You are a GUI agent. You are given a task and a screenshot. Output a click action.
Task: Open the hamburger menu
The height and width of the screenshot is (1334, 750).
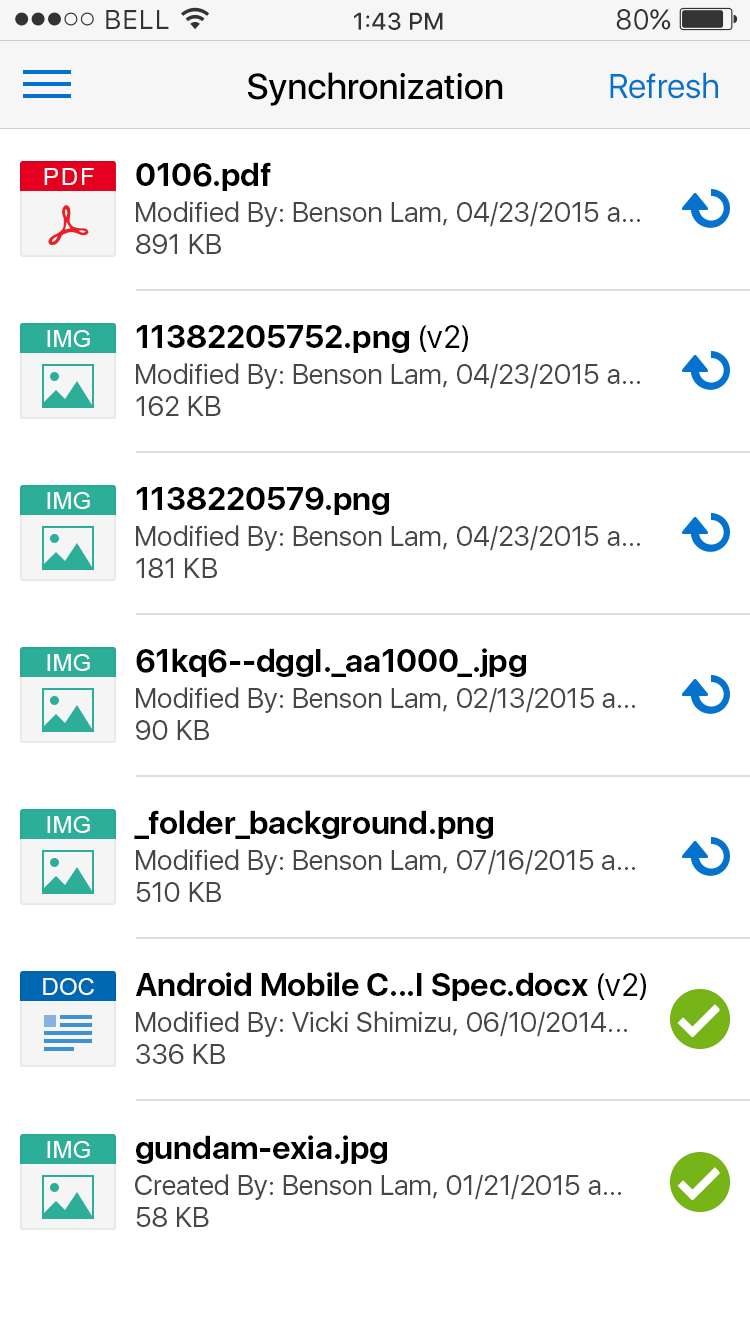coord(47,85)
